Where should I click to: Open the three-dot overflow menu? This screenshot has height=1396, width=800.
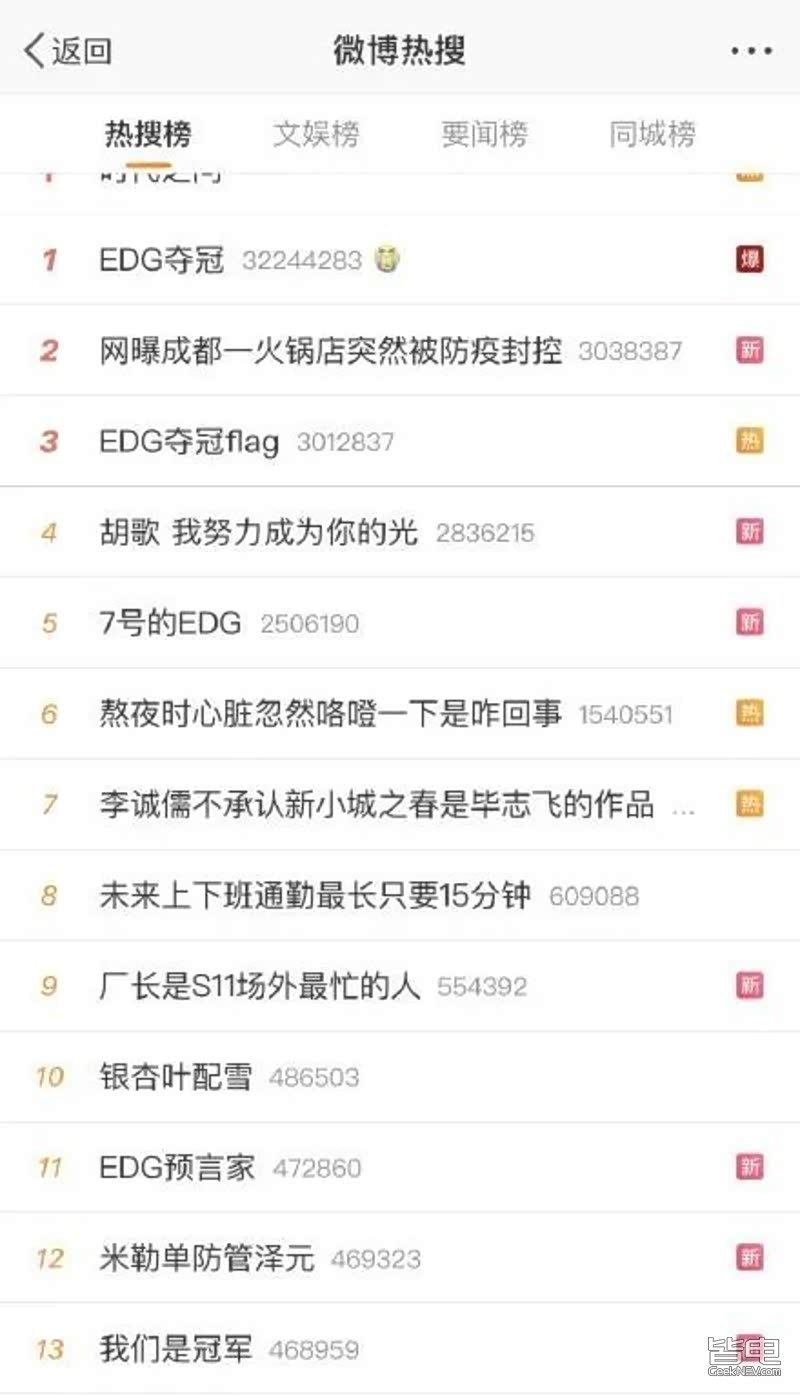coord(751,50)
